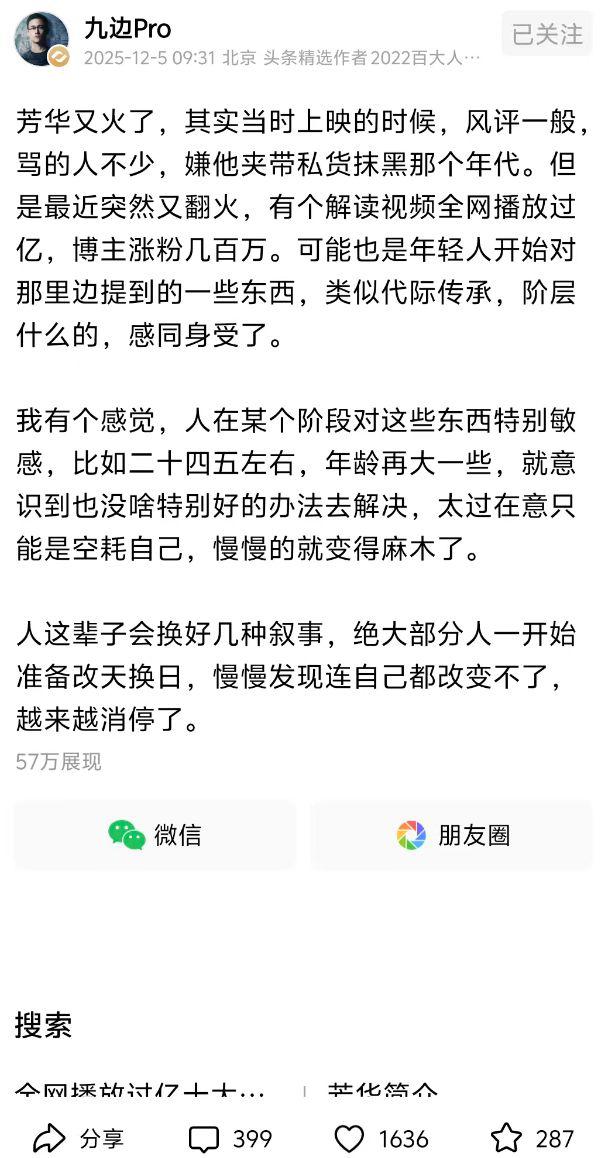Open the comments with 399 replies
613x1158 pixels.
[x=230, y=1138]
